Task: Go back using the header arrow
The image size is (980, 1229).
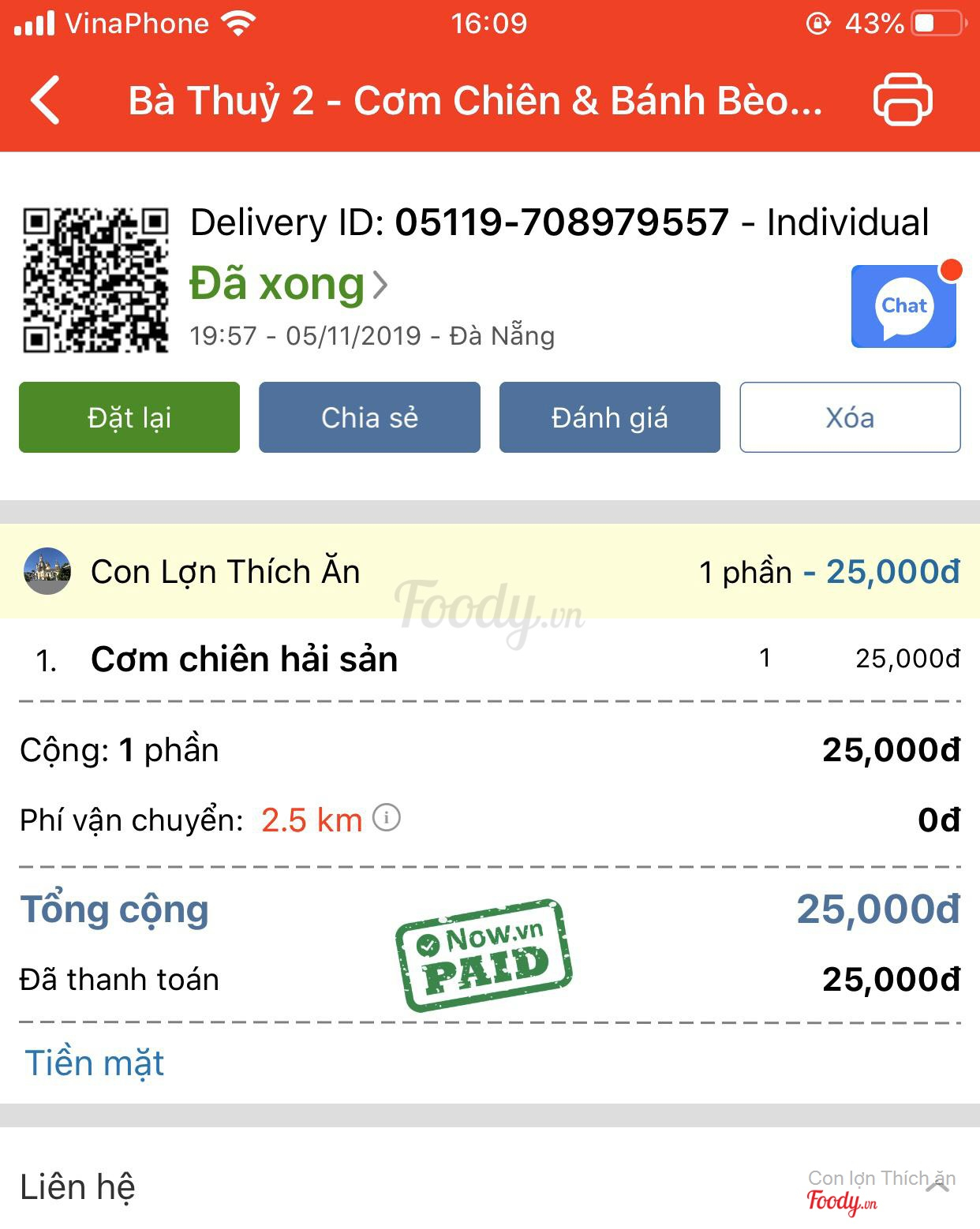Action: pyautogui.click(x=46, y=100)
